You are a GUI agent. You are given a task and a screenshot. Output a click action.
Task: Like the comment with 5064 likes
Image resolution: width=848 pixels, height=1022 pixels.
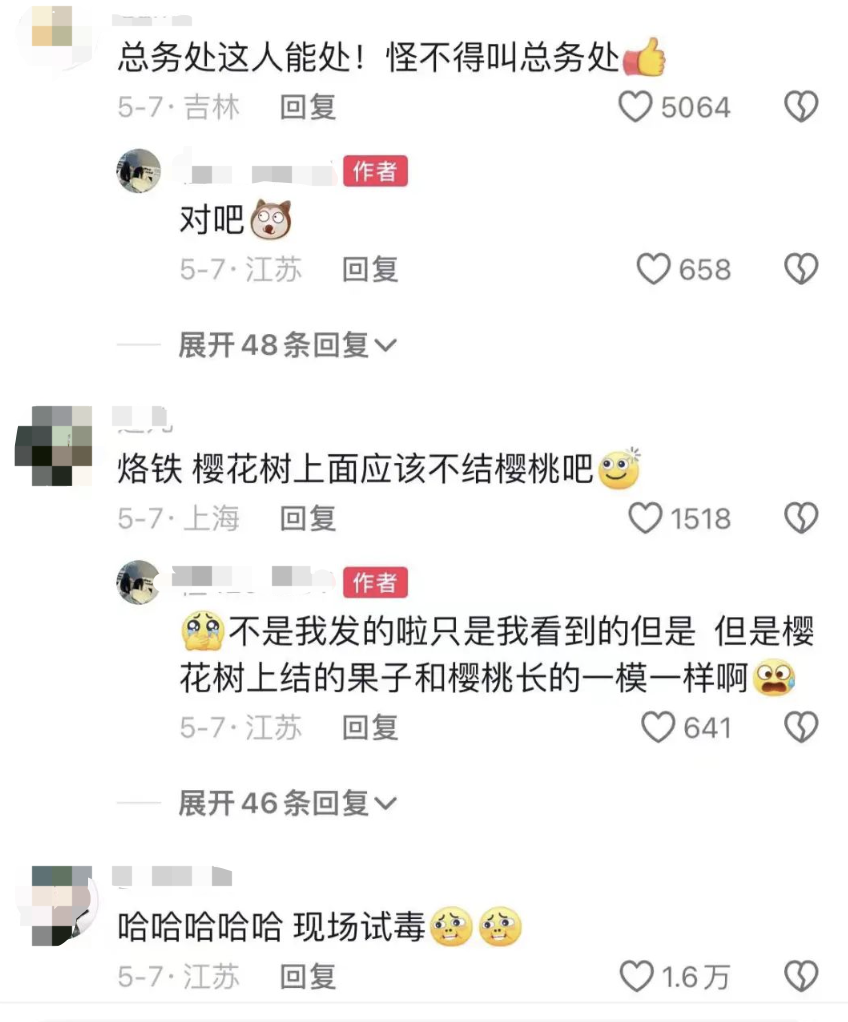point(635,107)
